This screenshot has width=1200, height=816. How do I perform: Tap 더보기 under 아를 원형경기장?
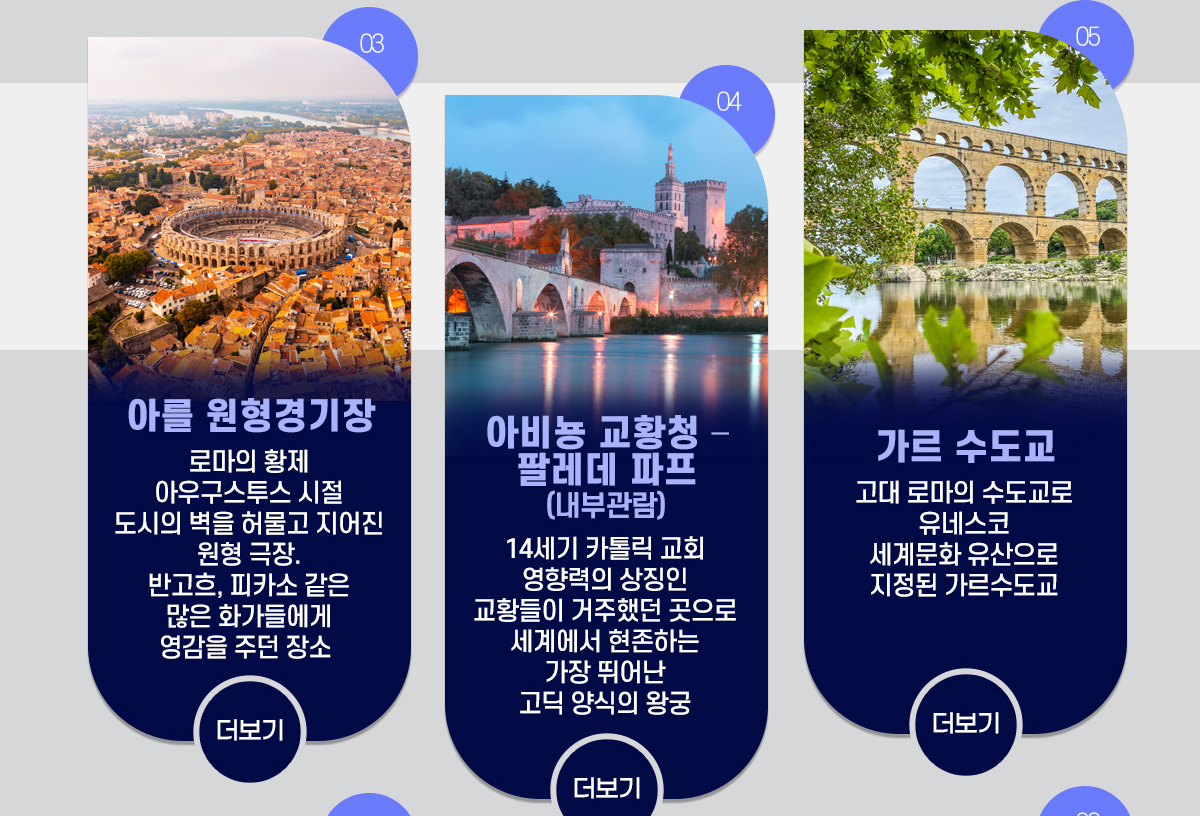(250, 730)
